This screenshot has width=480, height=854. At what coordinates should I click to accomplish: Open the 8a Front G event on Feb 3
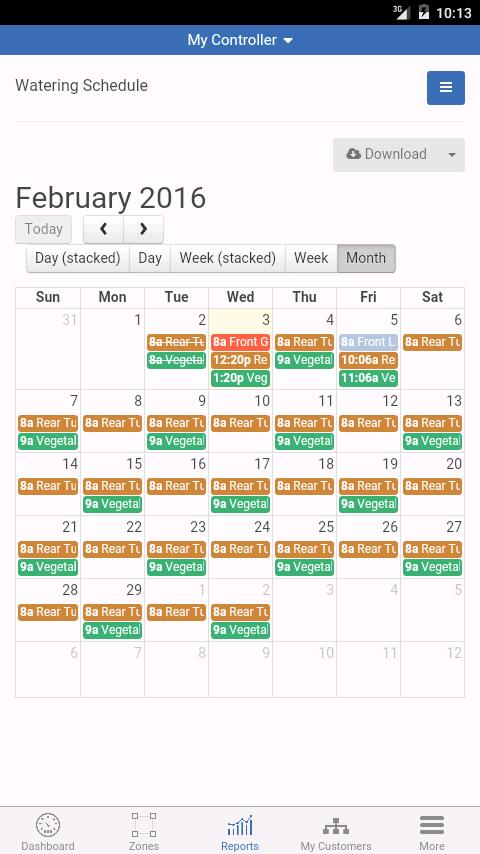[x=240, y=342]
